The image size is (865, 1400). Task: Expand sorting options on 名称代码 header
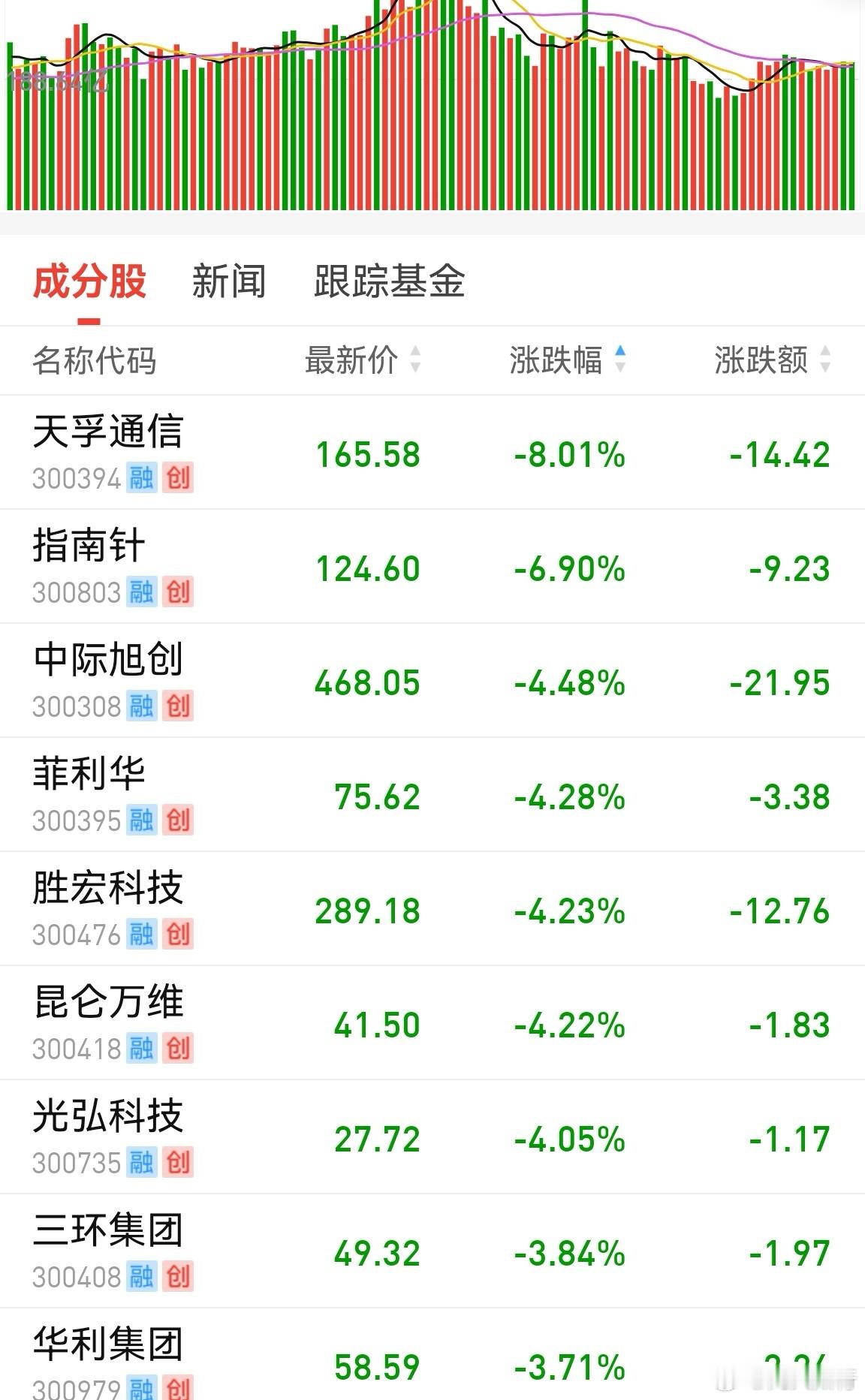point(94,361)
